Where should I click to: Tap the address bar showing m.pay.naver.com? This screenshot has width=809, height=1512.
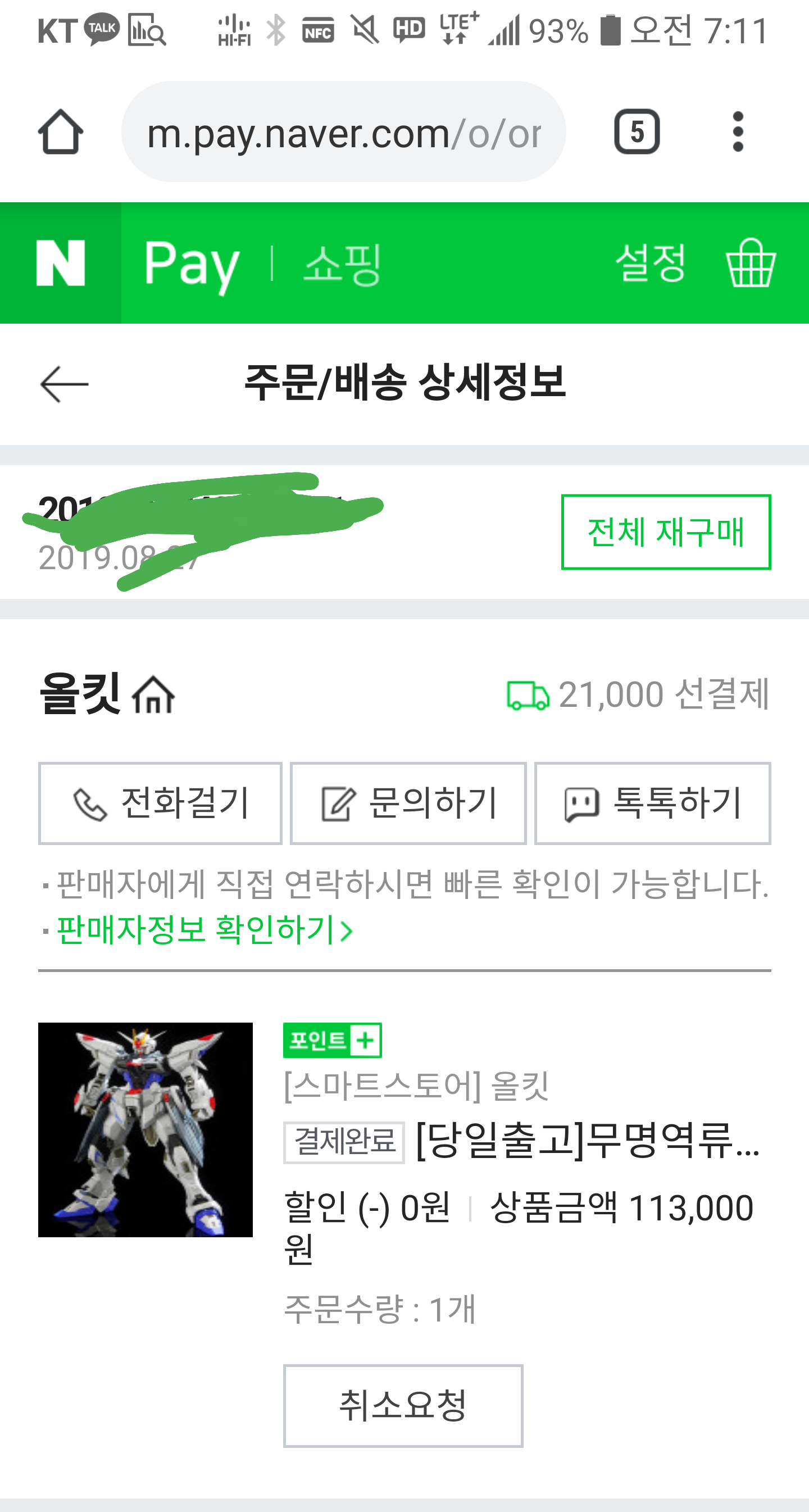point(343,132)
